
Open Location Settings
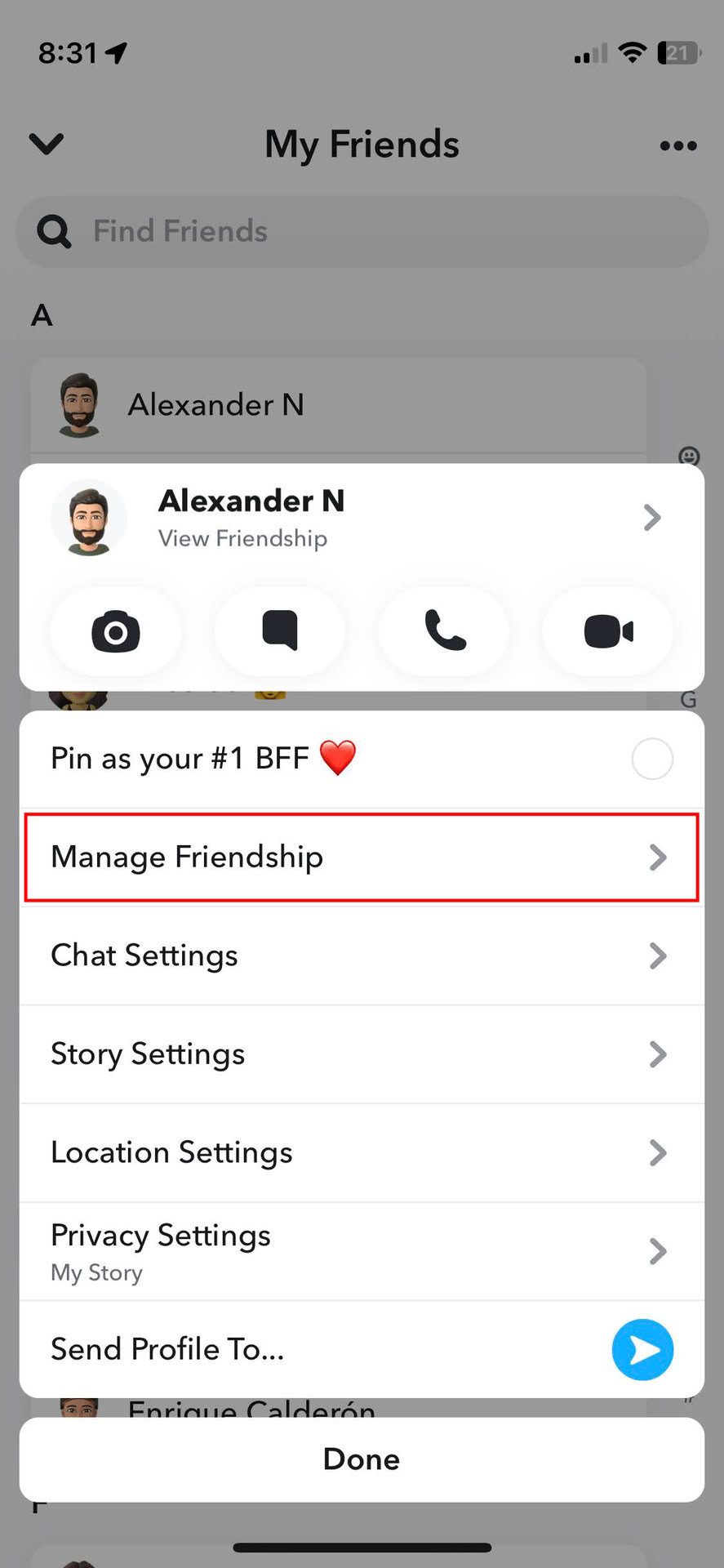tap(361, 1152)
